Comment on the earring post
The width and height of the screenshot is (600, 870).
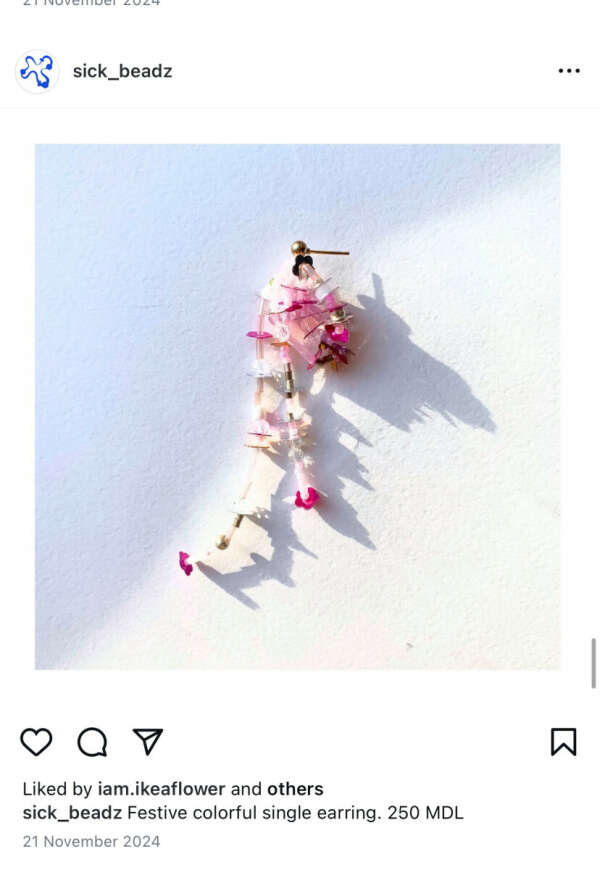(x=92, y=741)
